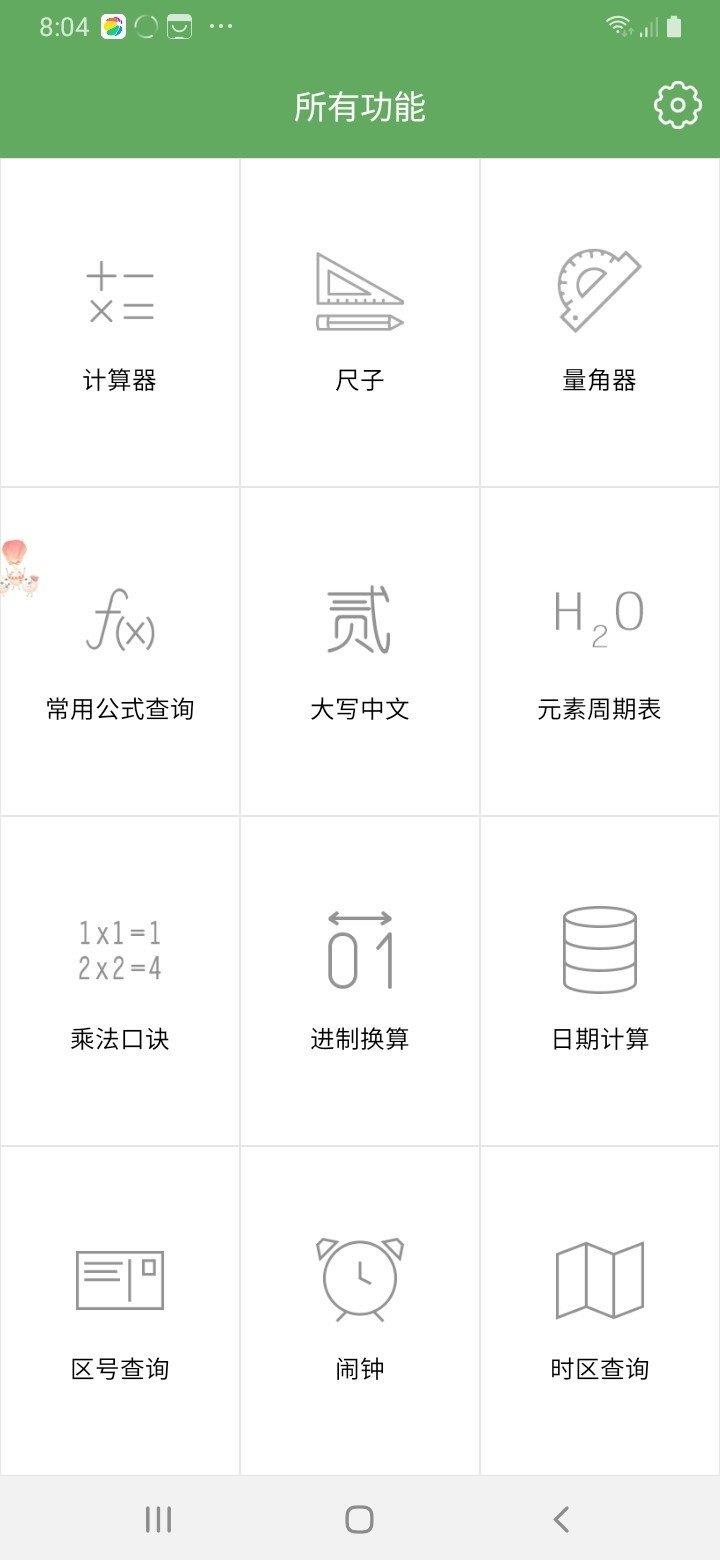Open the 日期计算 date calculator
The width and height of the screenshot is (720, 1560).
[x=600, y=981]
